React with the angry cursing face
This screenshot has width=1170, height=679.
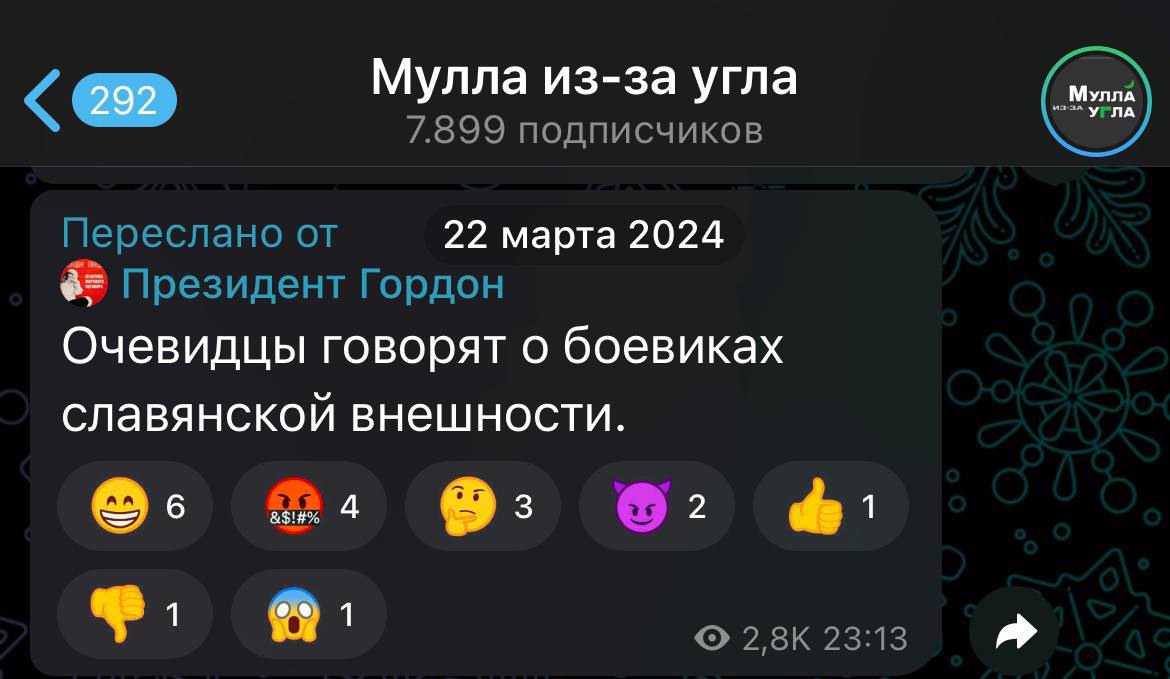coord(308,507)
